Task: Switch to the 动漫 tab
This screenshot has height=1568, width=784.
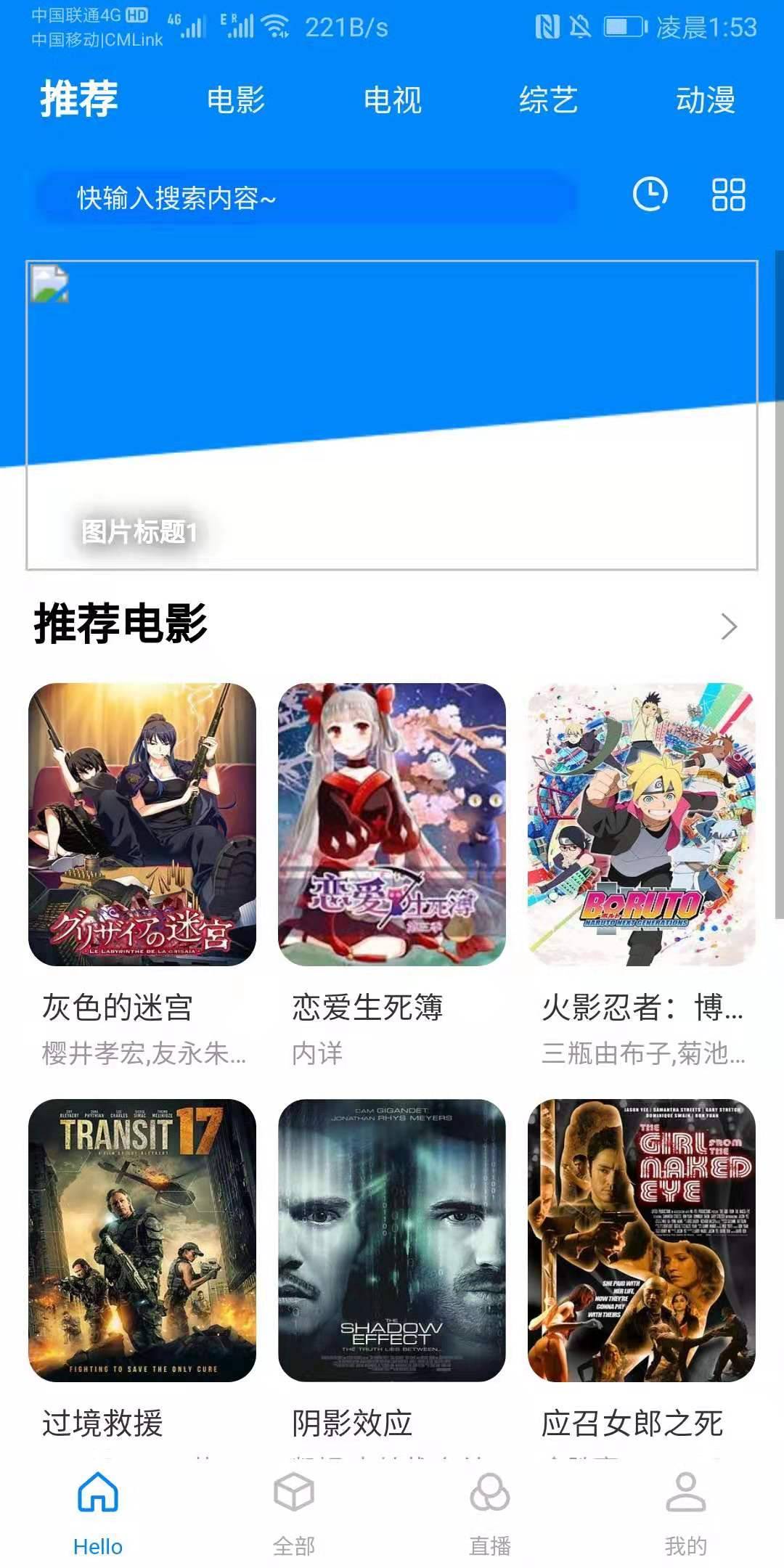Action: [x=706, y=99]
